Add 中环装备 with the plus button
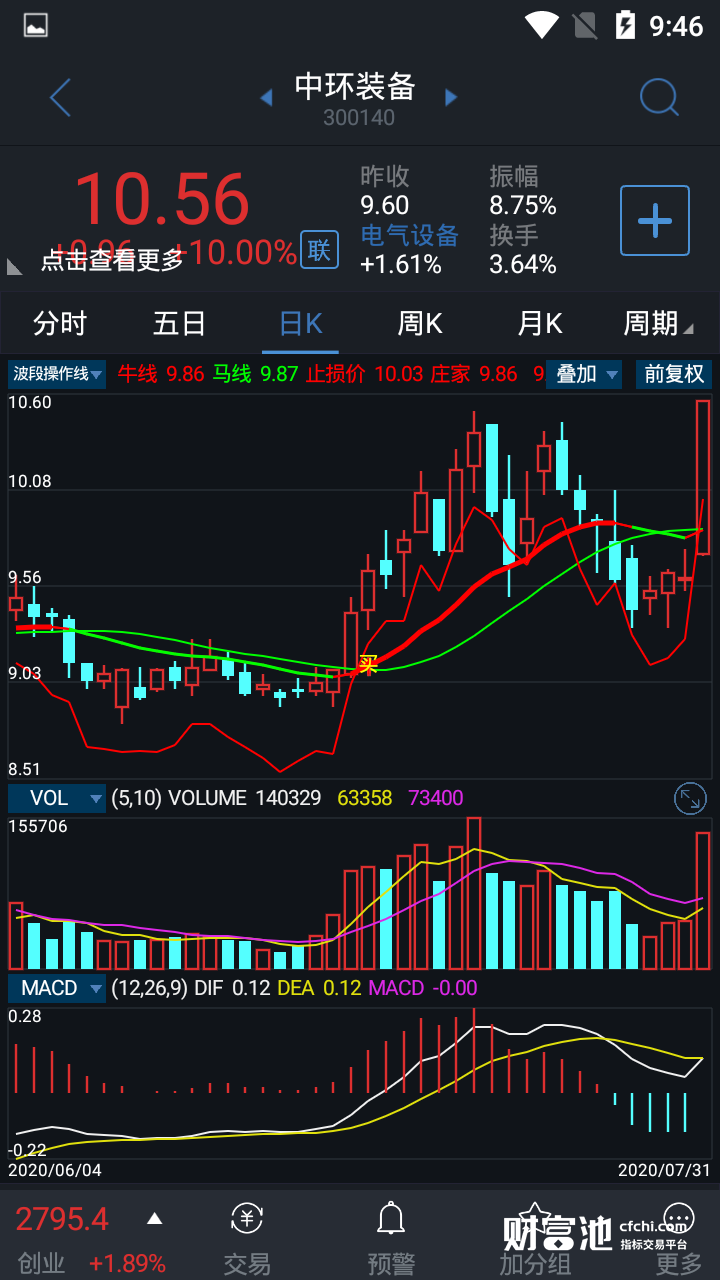This screenshot has height=1280, width=720. click(655, 220)
